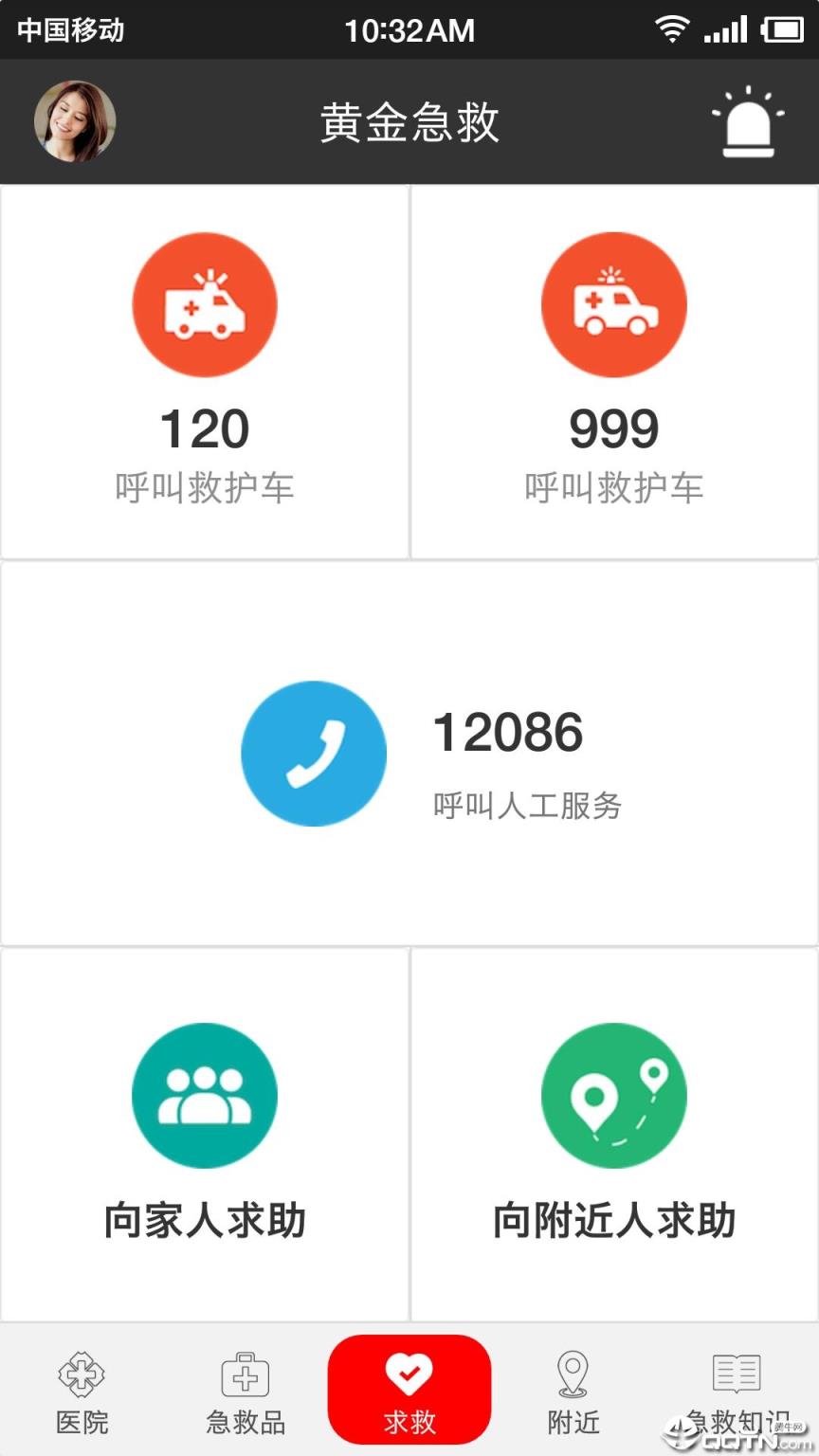Switch to the 医院 tab
This screenshot has width=819, height=1456.
pos(82,1403)
